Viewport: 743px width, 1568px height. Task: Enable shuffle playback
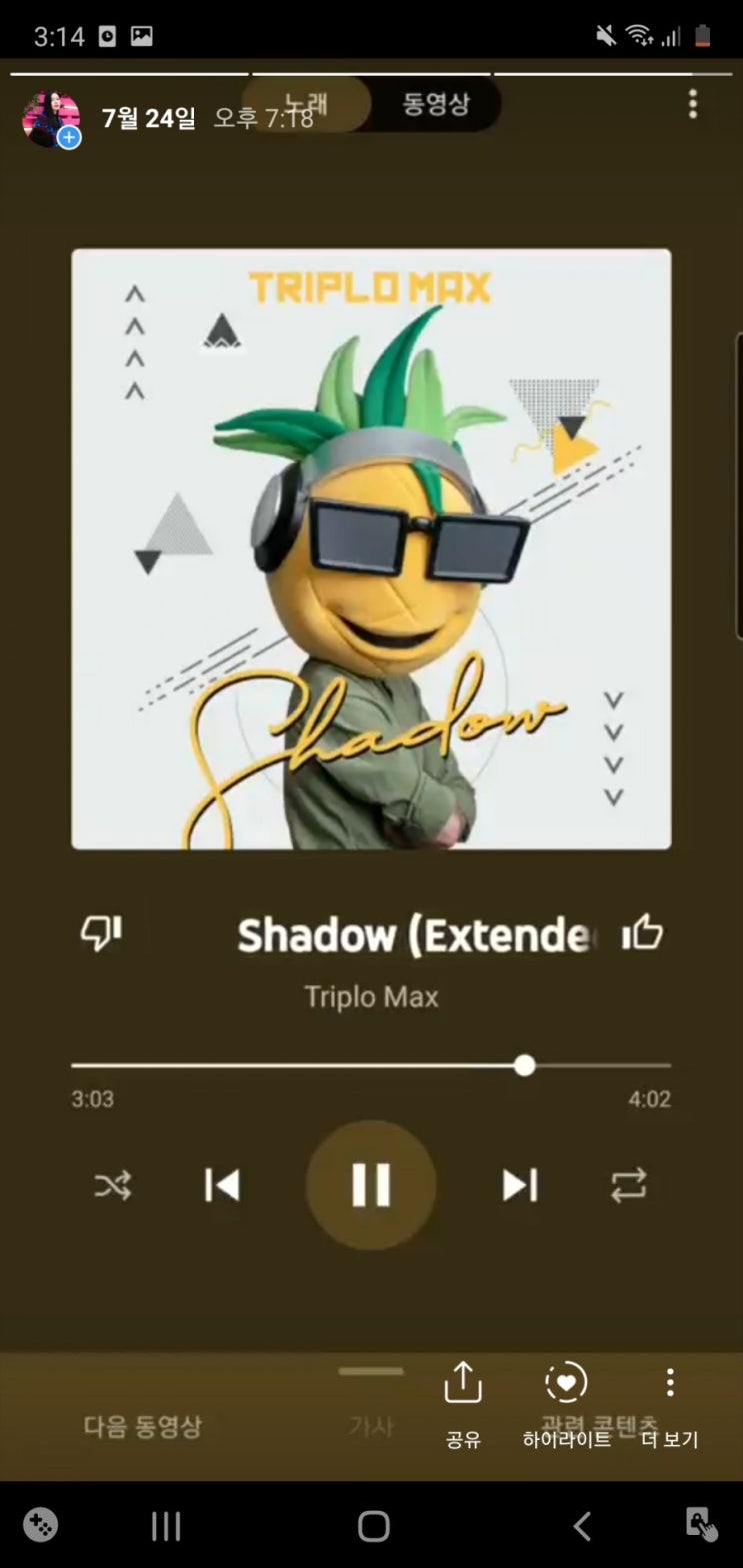[113, 1183]
